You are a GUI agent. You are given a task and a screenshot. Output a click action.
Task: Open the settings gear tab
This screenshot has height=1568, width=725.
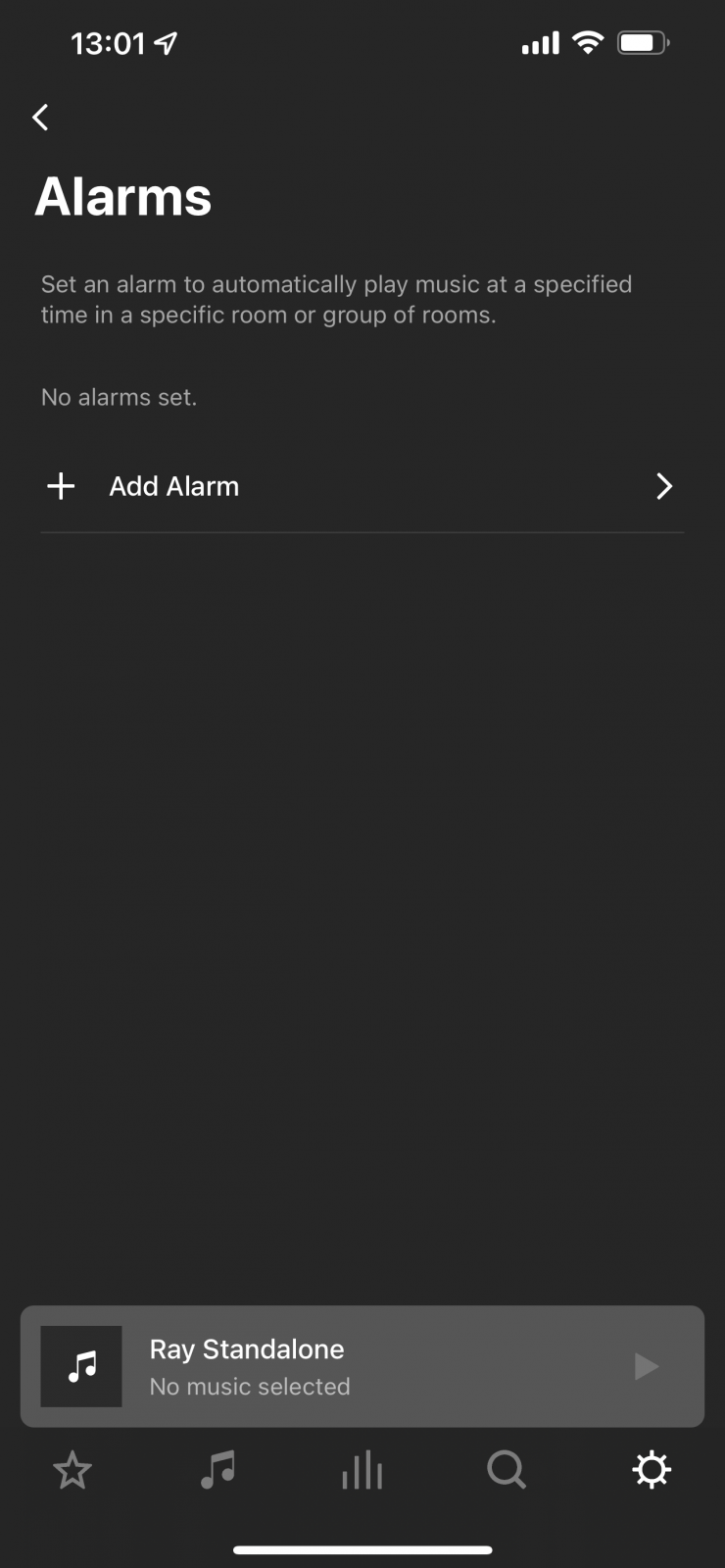[x=652, y=1470]
